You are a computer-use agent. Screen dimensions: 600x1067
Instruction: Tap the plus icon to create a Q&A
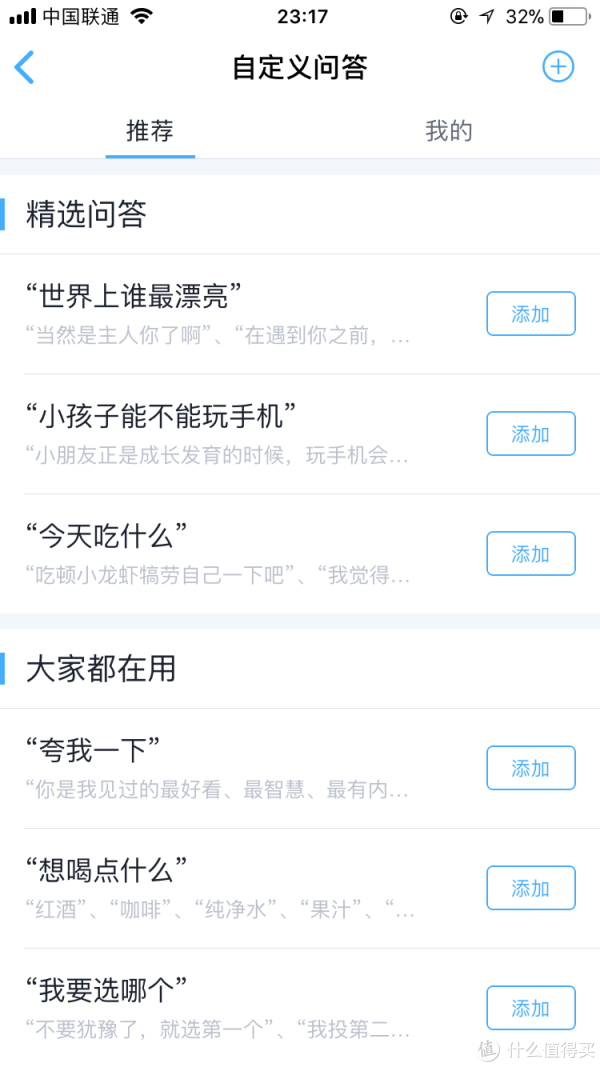point(558,67)
